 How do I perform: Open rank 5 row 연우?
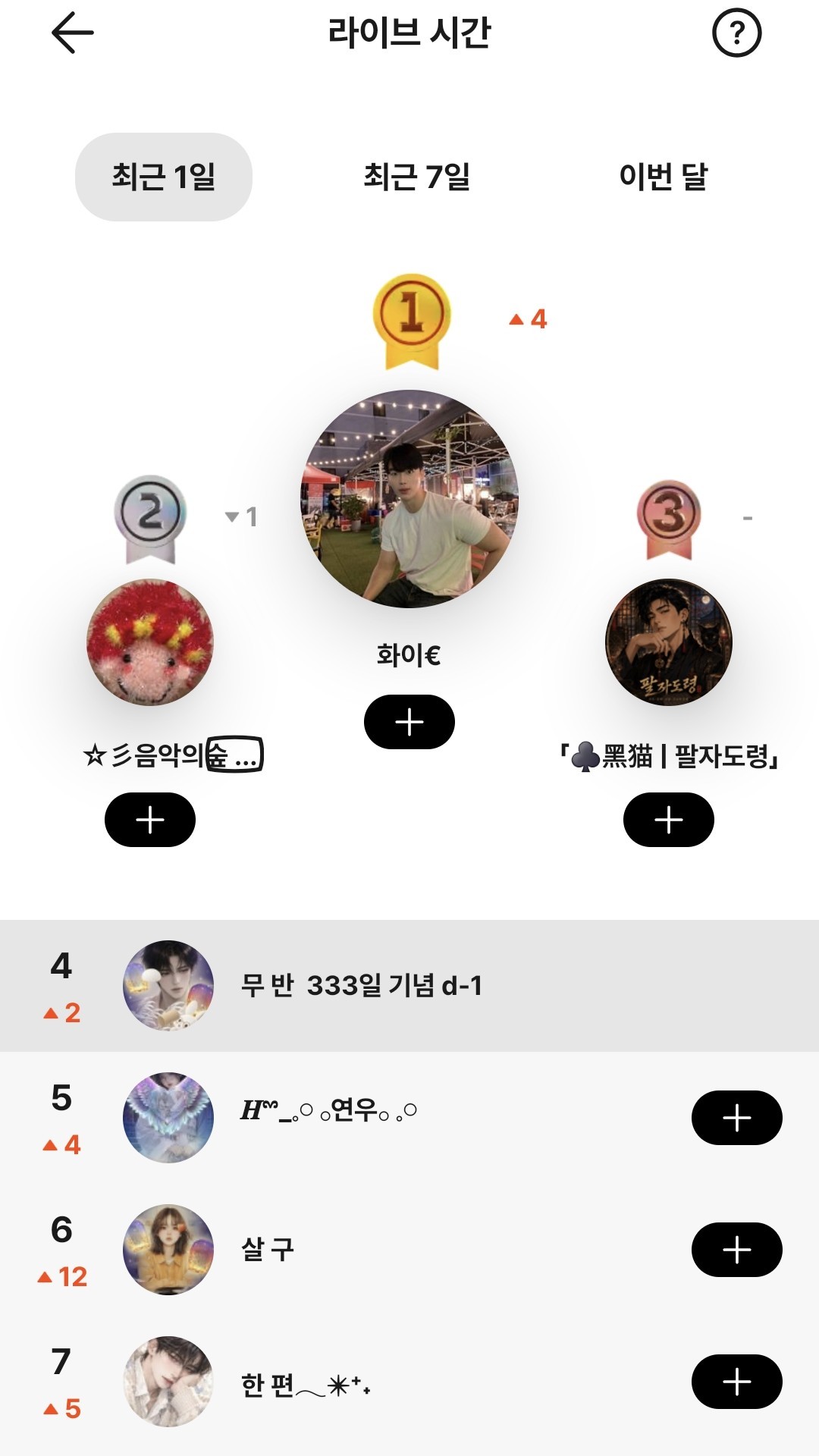[x=409, y=1118]
